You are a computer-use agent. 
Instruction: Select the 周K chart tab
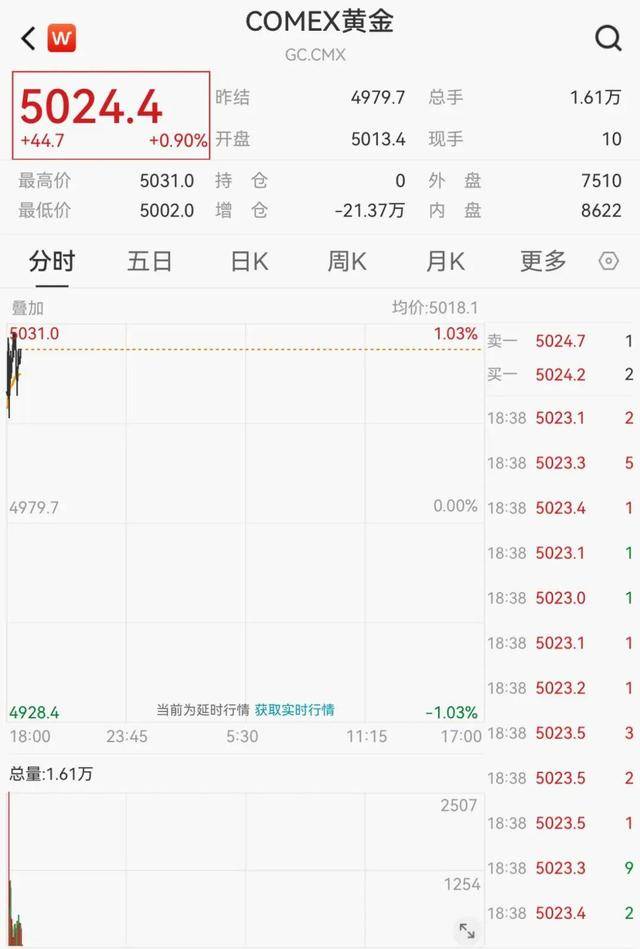click(346, 262)
